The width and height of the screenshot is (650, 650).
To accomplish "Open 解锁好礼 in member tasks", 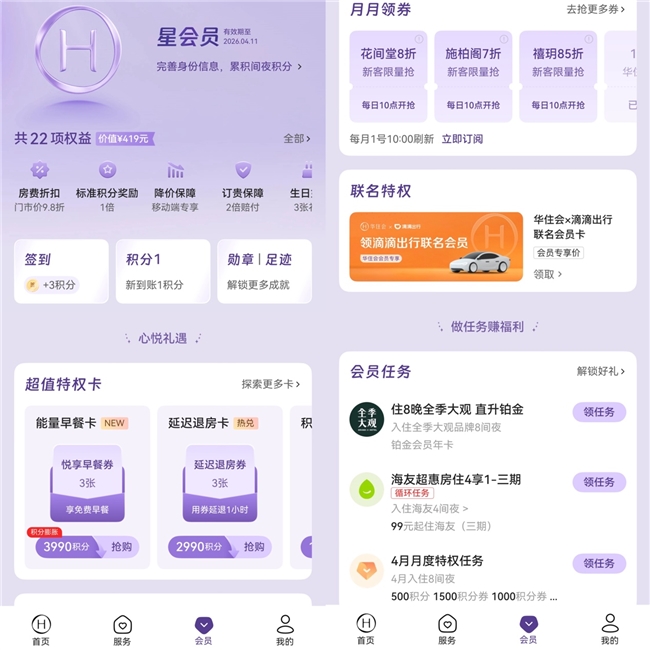I will click(x=600, y=372).
